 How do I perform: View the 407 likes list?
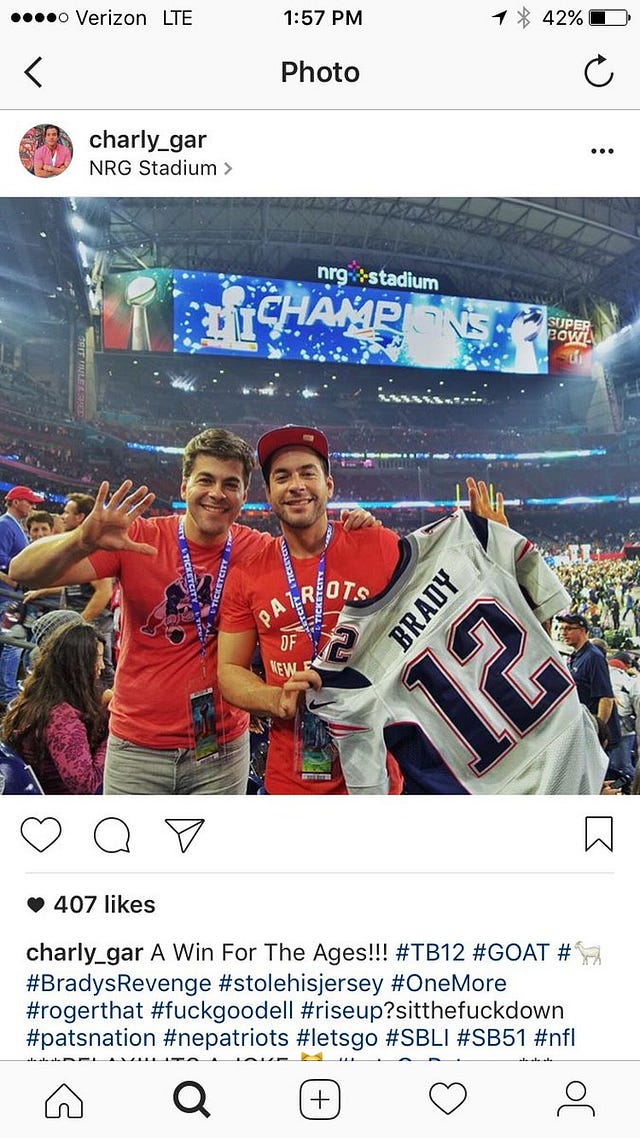(x=104, y=904)
